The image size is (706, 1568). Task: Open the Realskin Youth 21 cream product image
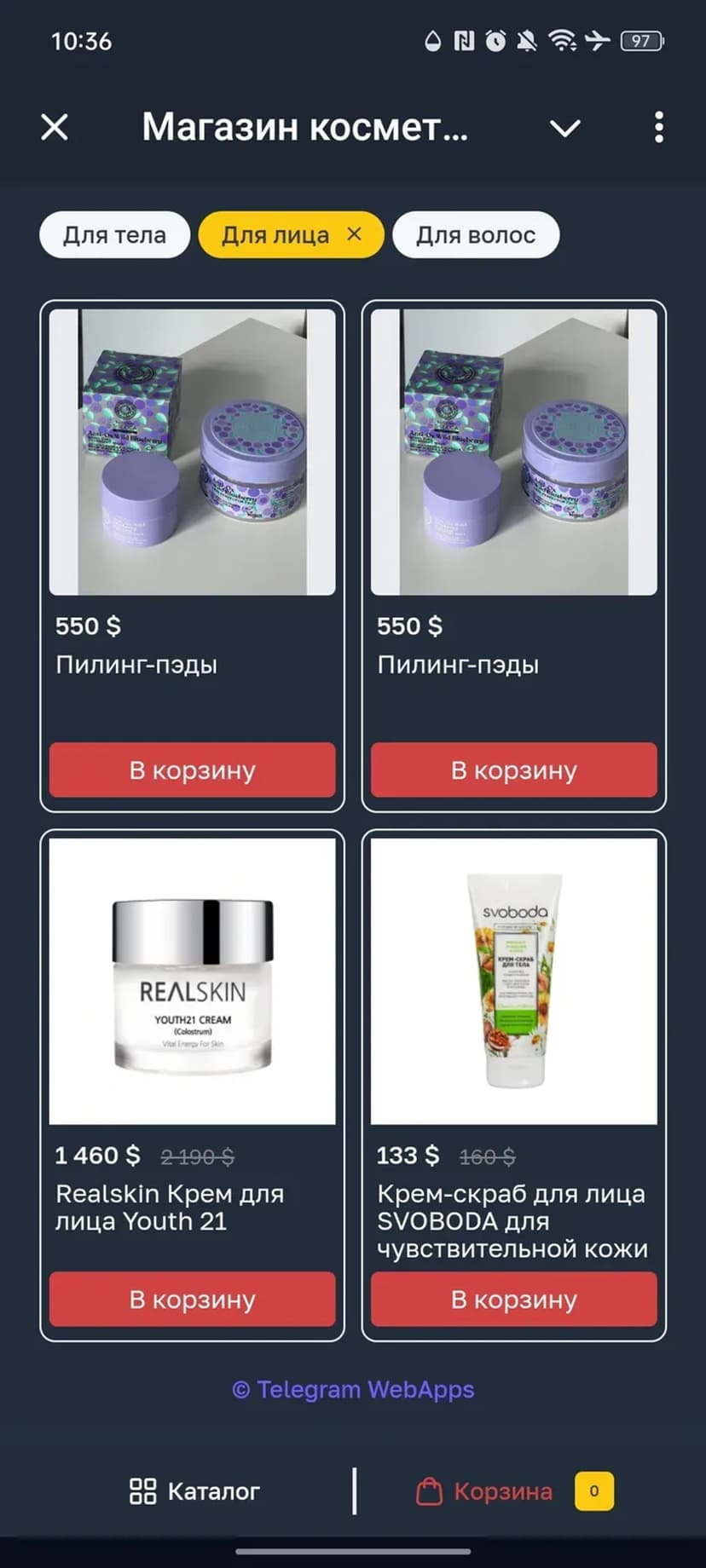192,982
